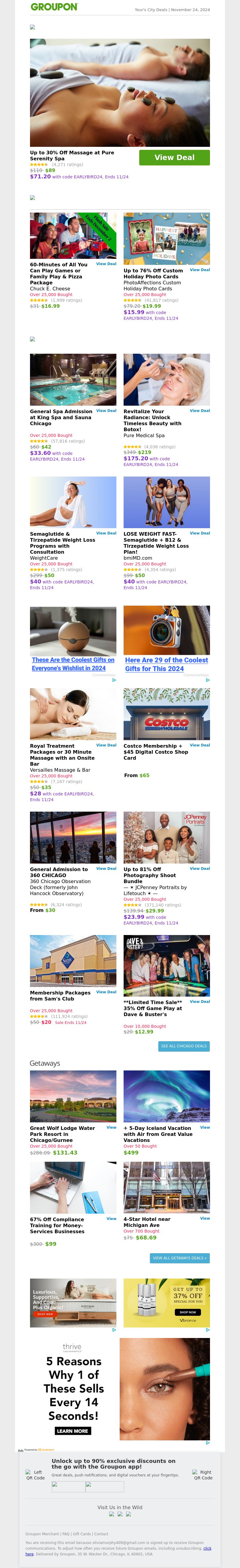
Task: Open 'Here Are 29 of the Coolest Gifts' link
Action: click(166, 664)
